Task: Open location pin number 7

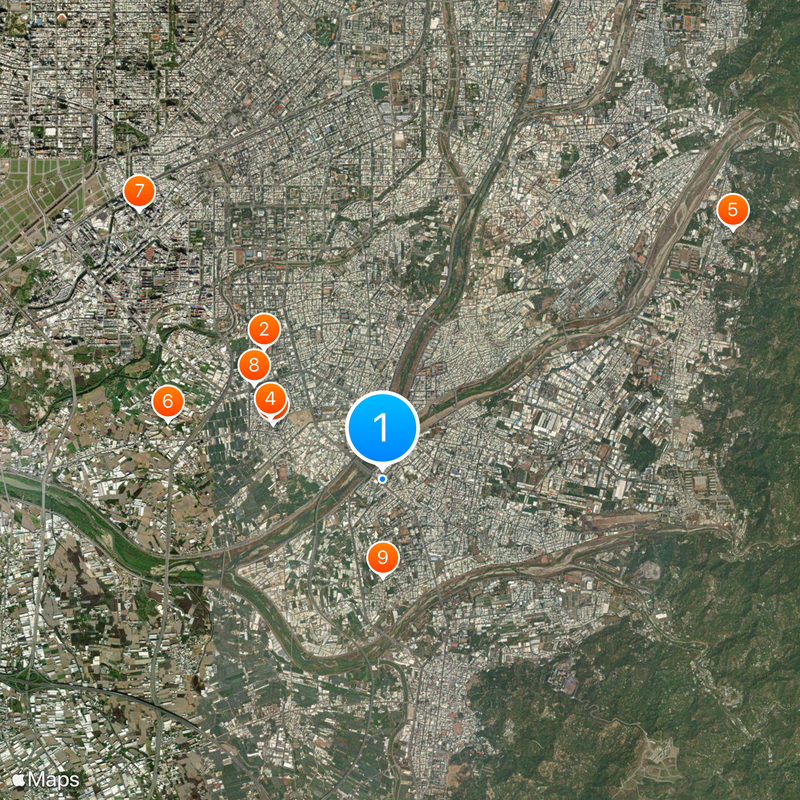Action: point(139,190)
